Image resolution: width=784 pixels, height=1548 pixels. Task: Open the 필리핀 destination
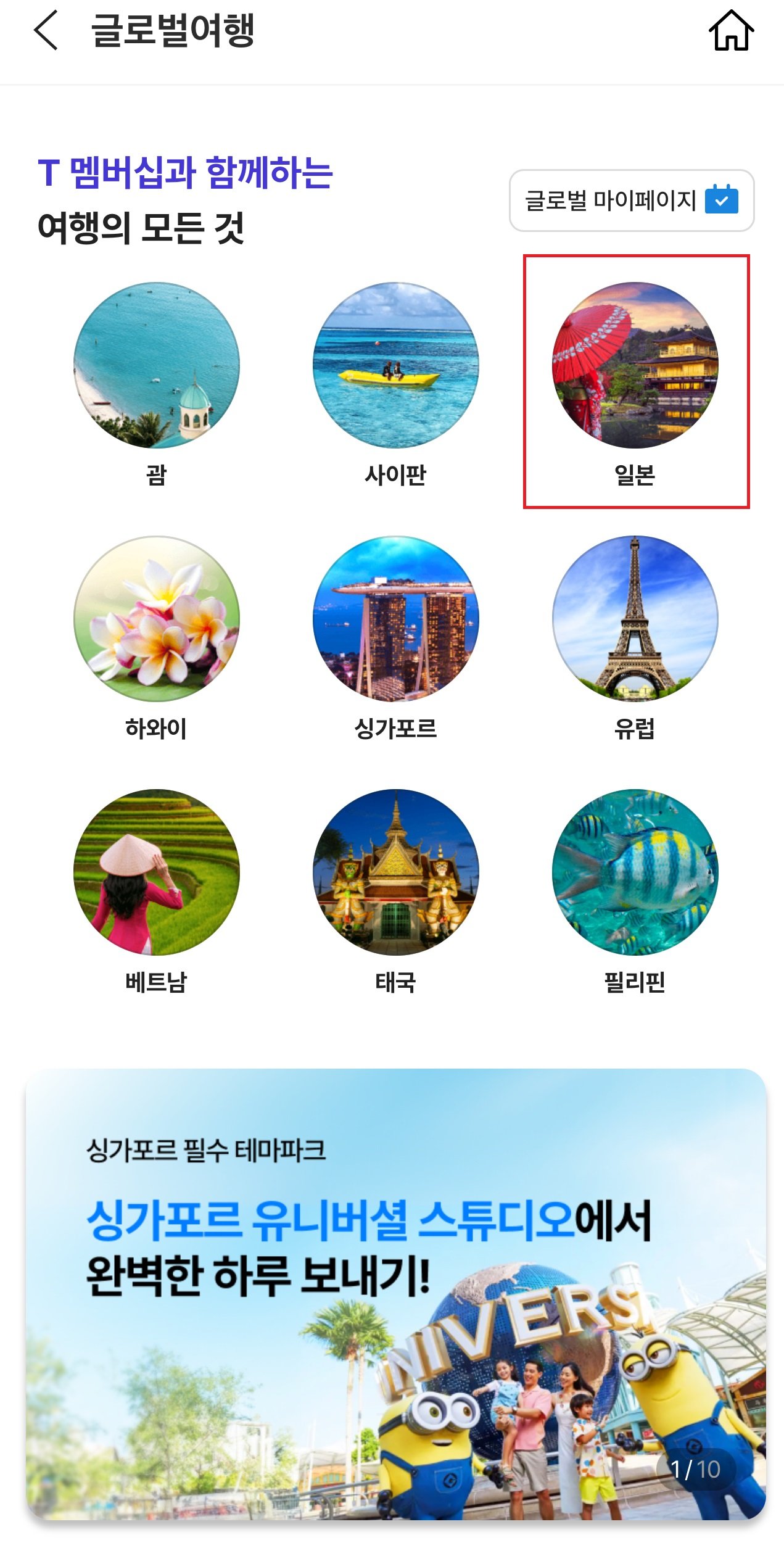pyautogui.click(x=635, y=872)
